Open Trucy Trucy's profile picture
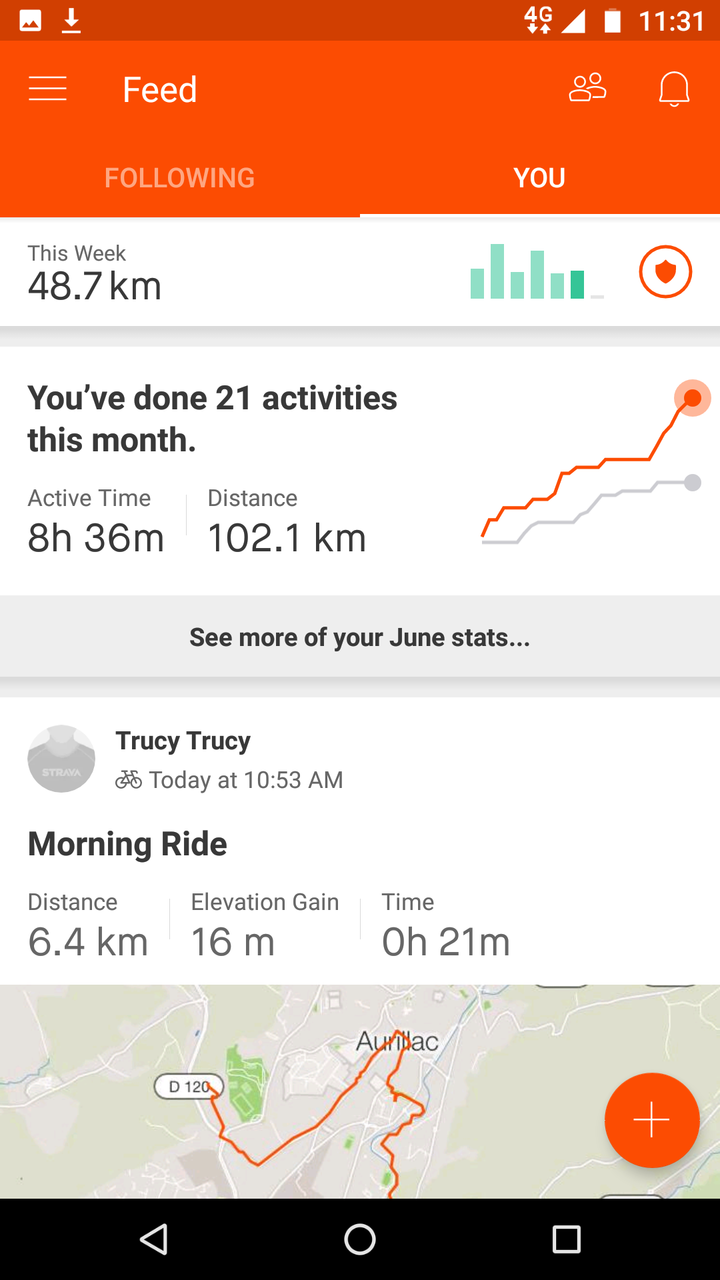The image size is (720, 1280). click(x=62, y=759)
